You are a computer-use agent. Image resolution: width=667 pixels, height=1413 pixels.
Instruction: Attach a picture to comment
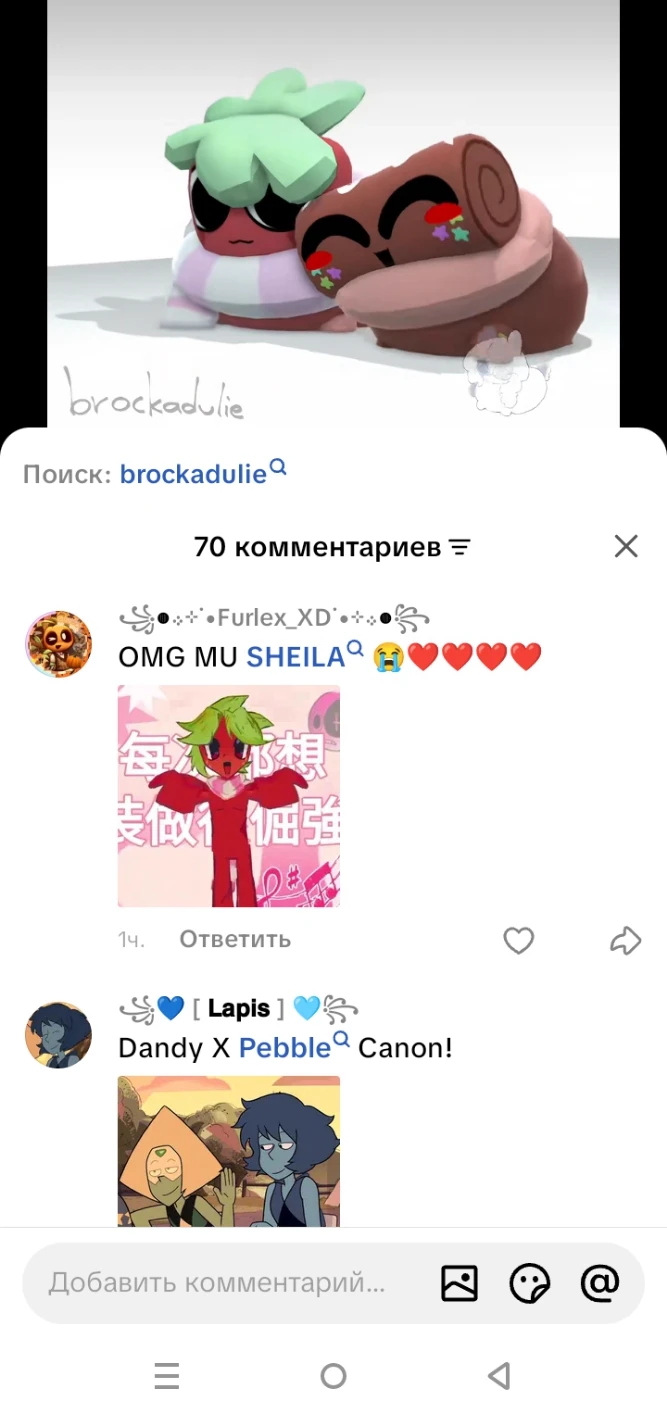click(459, 1283)
